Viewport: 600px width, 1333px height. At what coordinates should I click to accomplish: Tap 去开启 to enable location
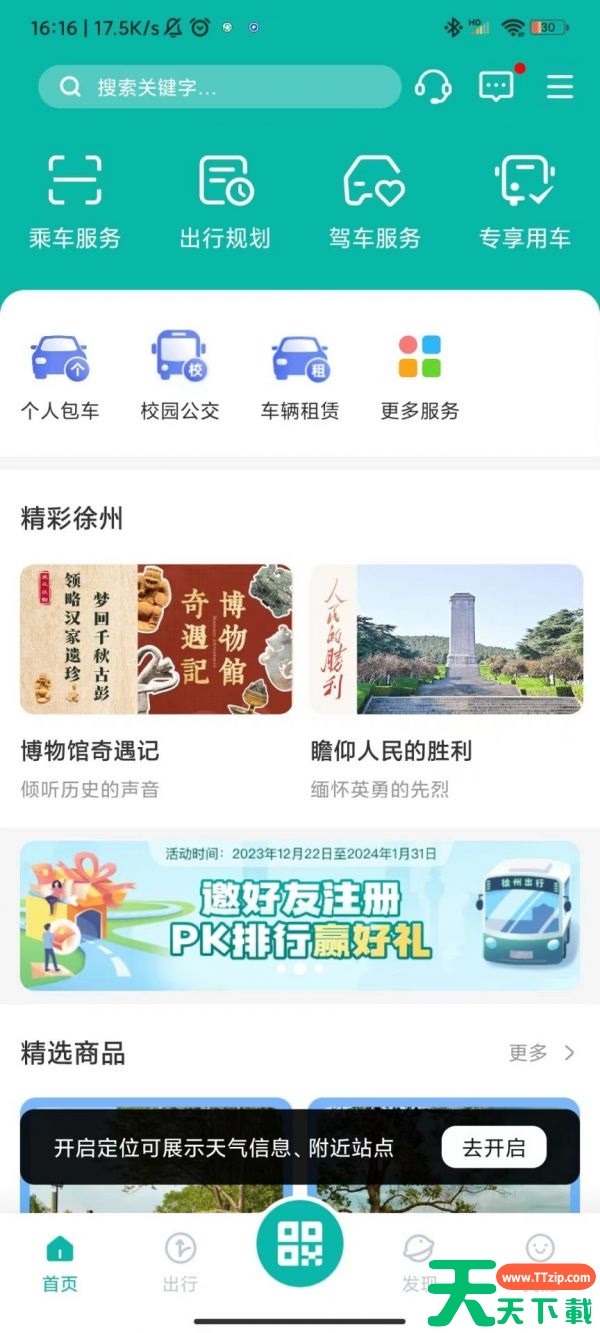coord(494,1147)
